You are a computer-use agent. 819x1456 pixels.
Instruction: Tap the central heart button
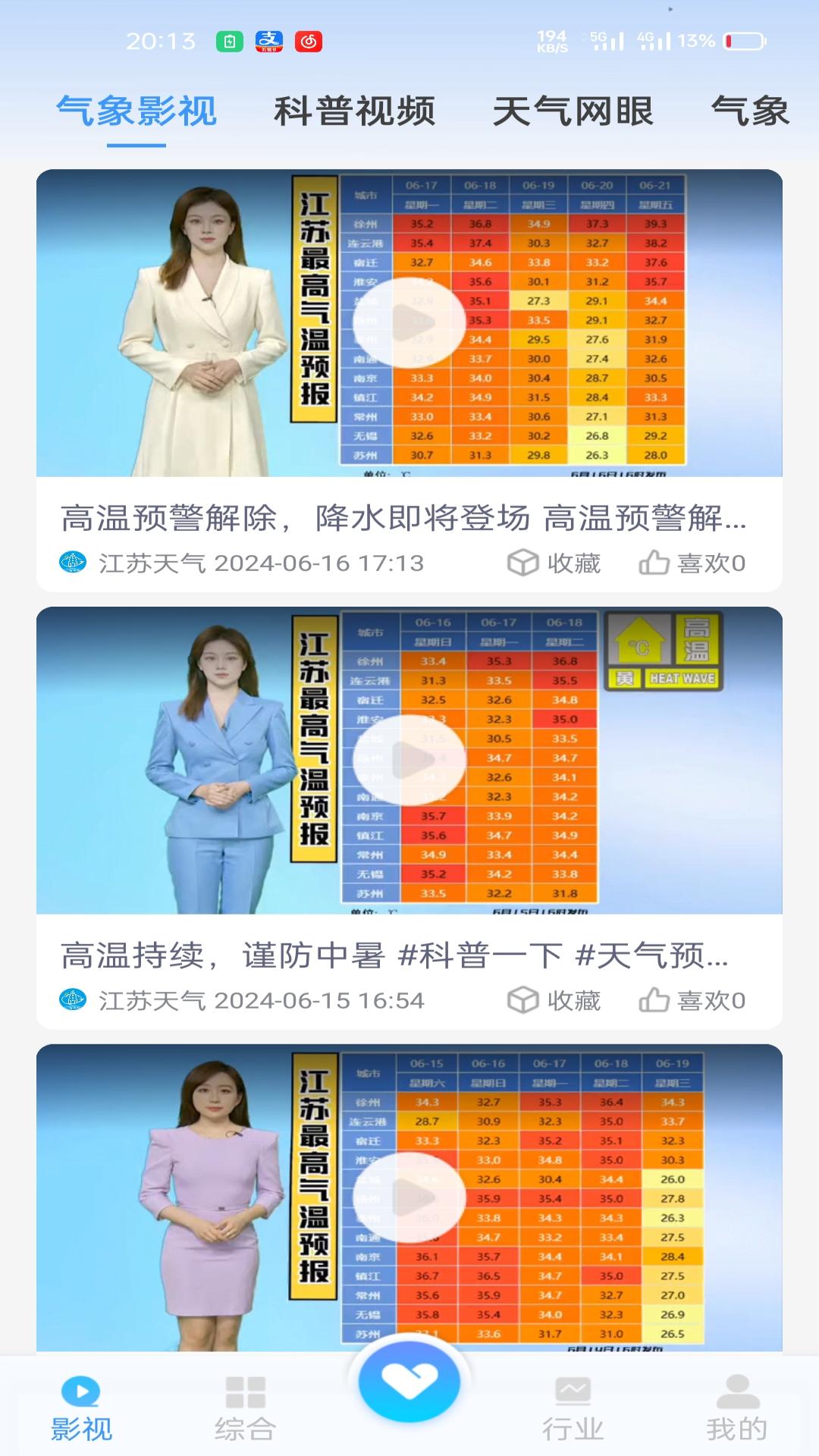point(409,1382)
